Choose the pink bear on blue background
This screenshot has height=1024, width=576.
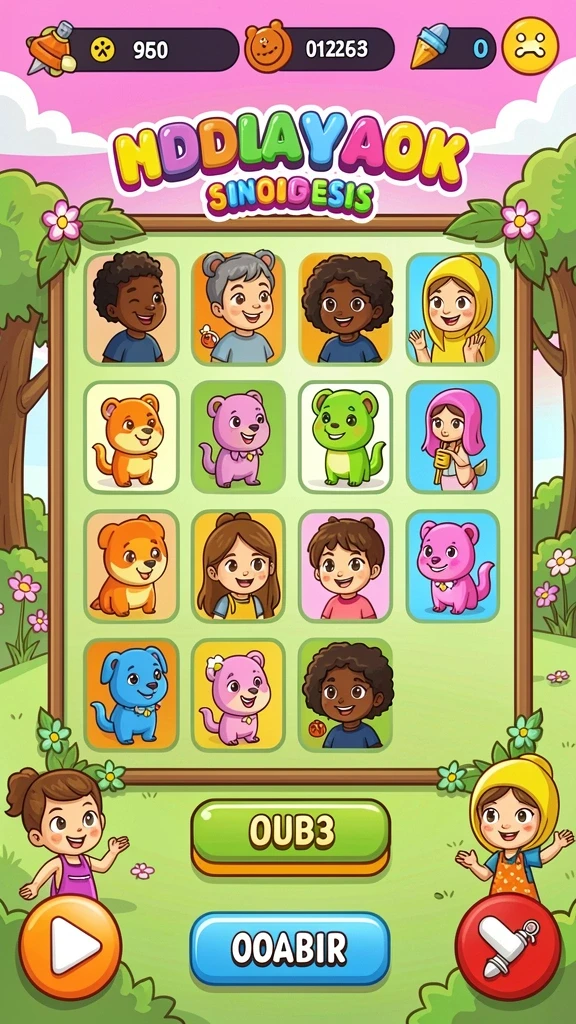pyautogui.click(x=453, y=566)
